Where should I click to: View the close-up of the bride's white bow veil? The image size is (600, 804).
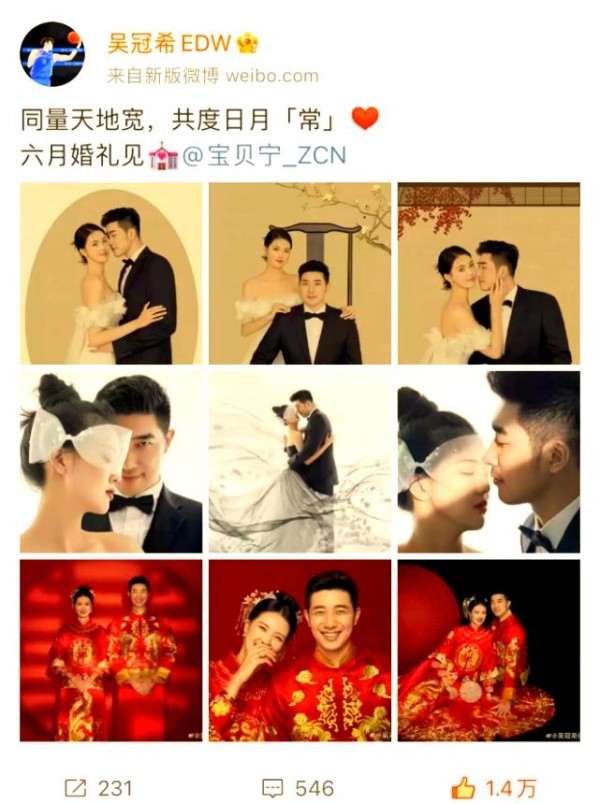111,462
